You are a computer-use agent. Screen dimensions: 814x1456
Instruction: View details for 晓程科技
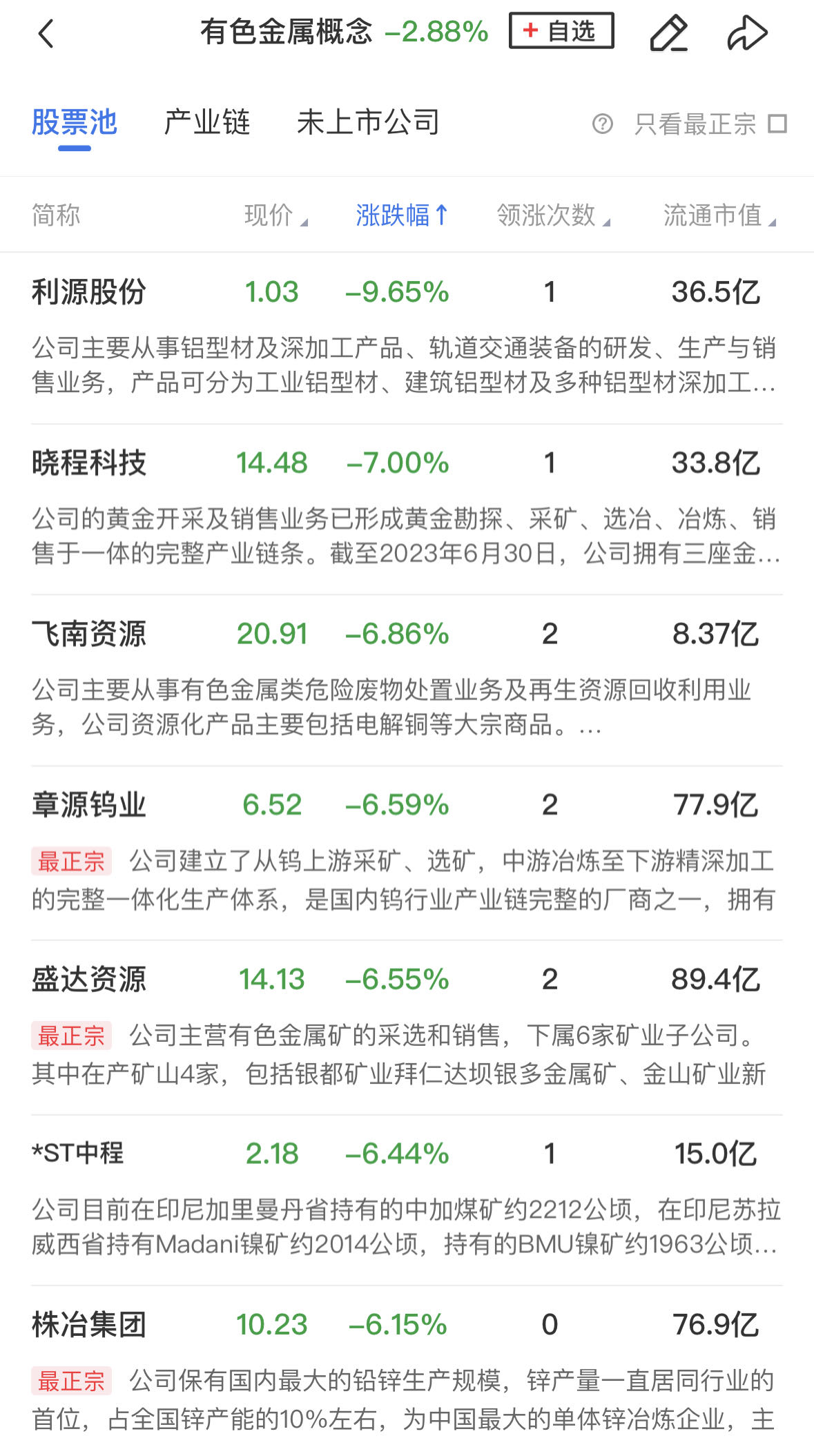pyautogui.click(x=89, y=463)
